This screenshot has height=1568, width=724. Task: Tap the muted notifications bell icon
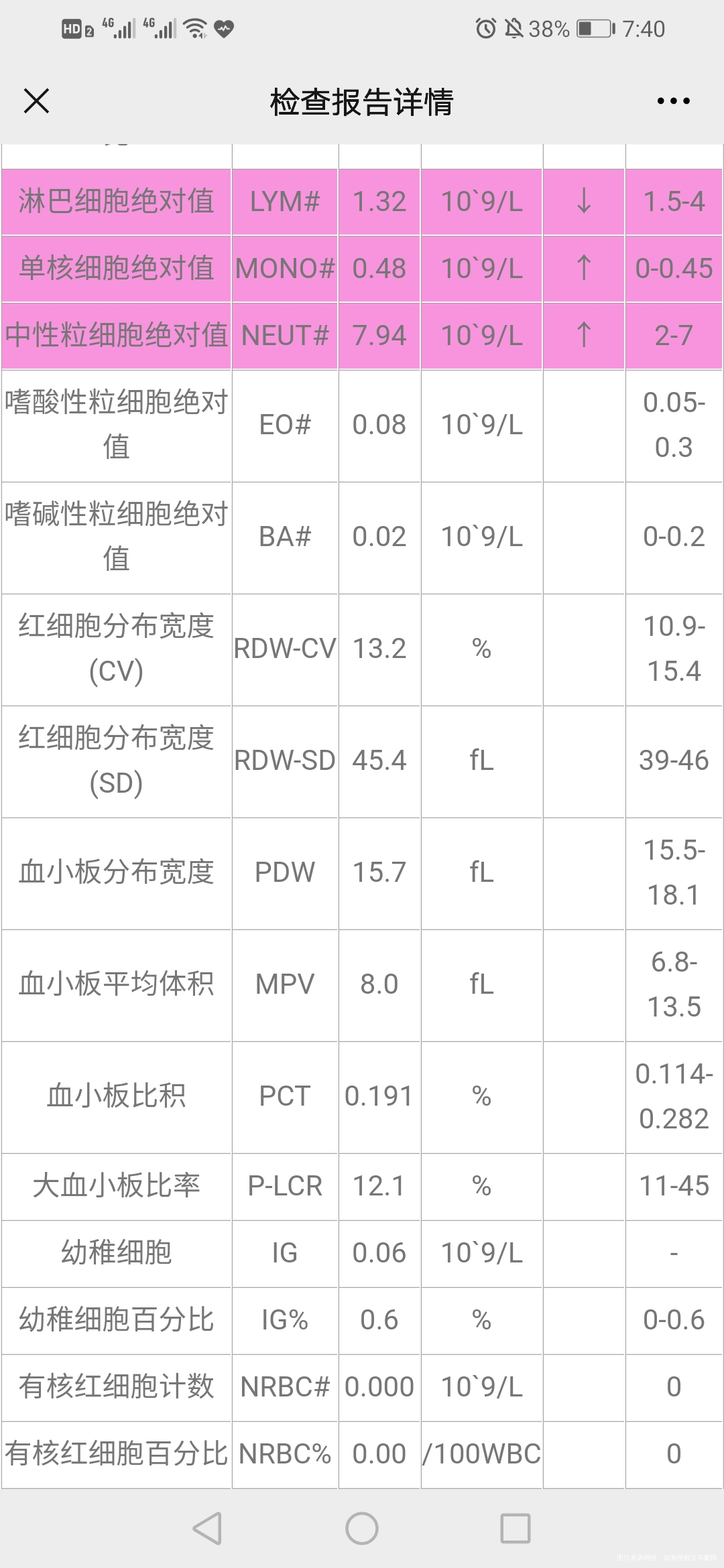click(x=513, y=27)
